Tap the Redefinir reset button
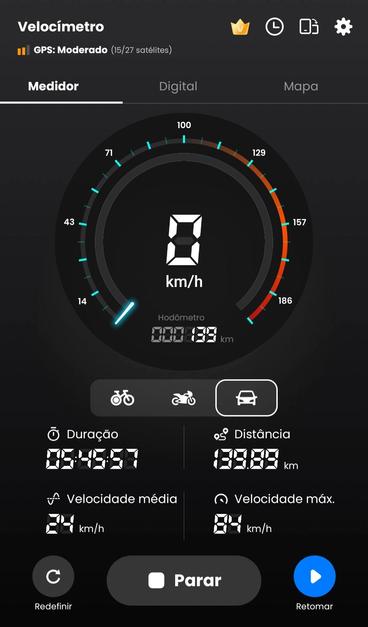The image size is (368, 627). pos(53,577)
